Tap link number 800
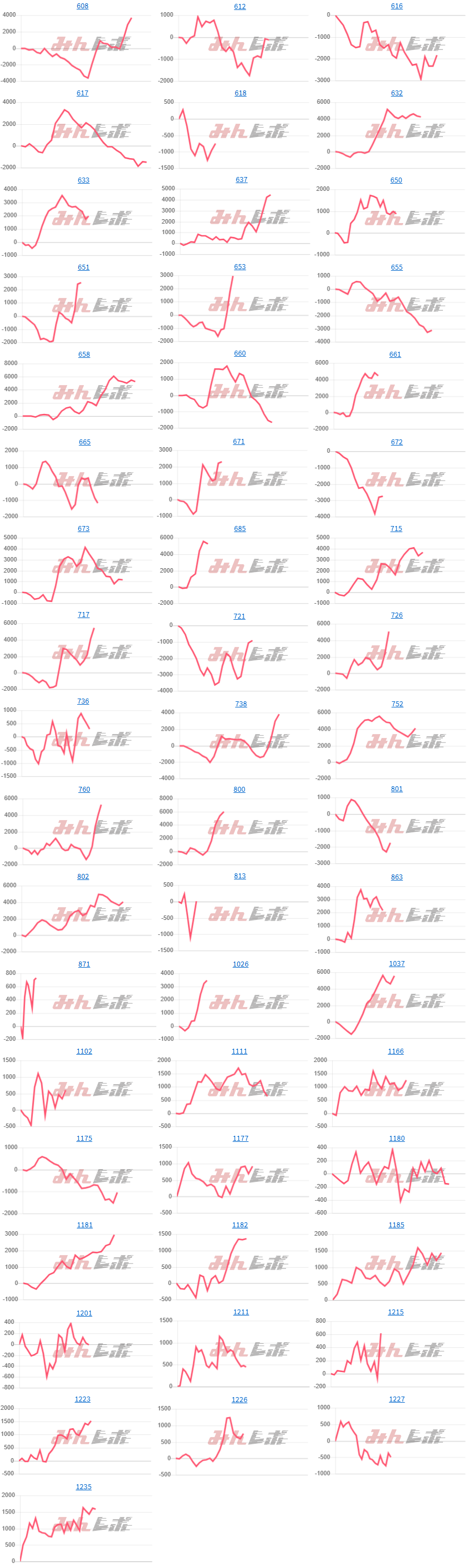This screenshot has width=469, height=1568. coord(239,789)
